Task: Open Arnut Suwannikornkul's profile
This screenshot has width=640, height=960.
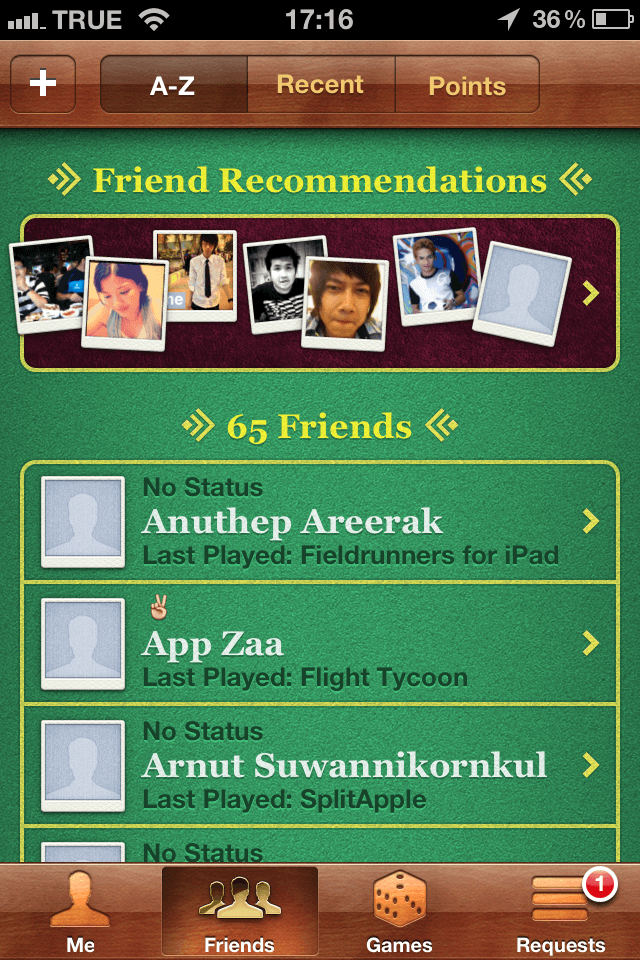Action: [320, 765]
